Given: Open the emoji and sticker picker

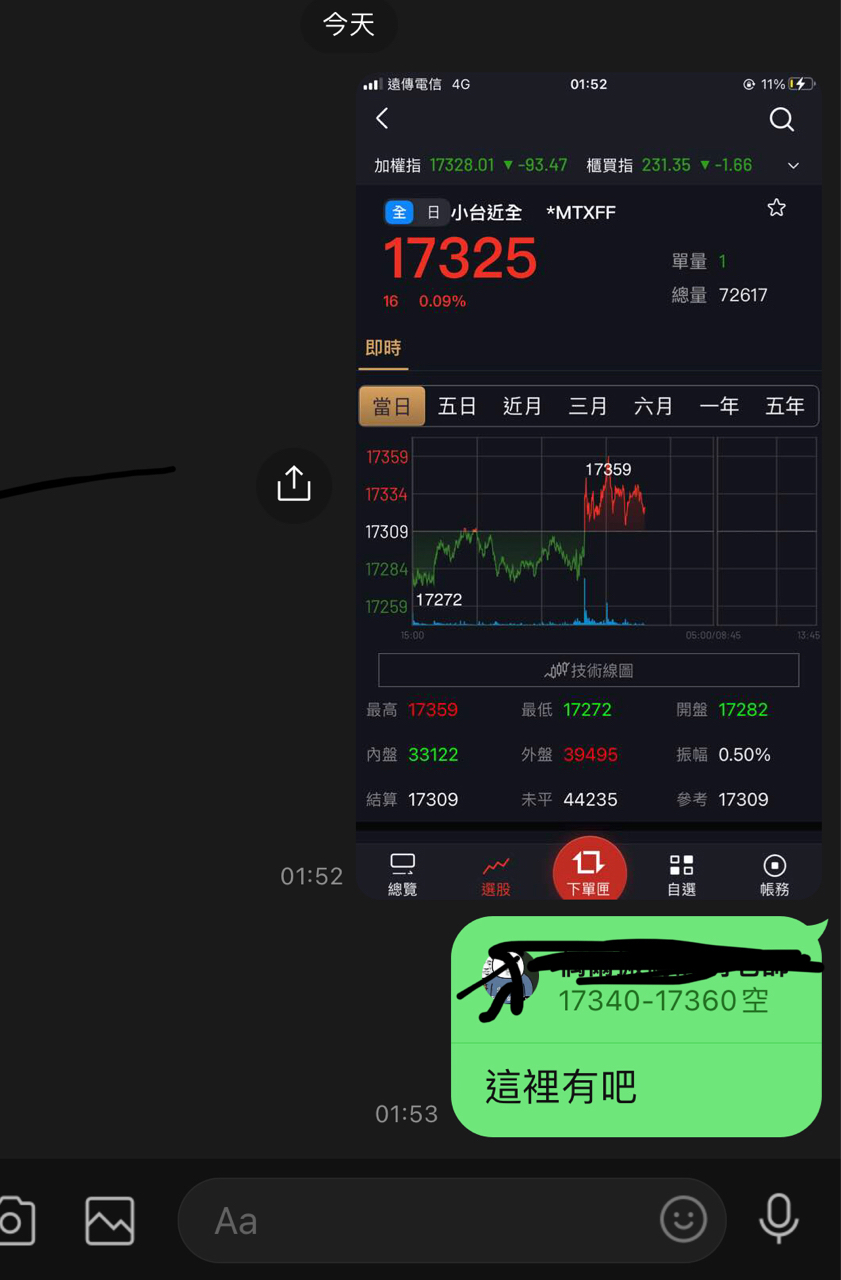Looking at the screenshot, I should point(684,1220).
